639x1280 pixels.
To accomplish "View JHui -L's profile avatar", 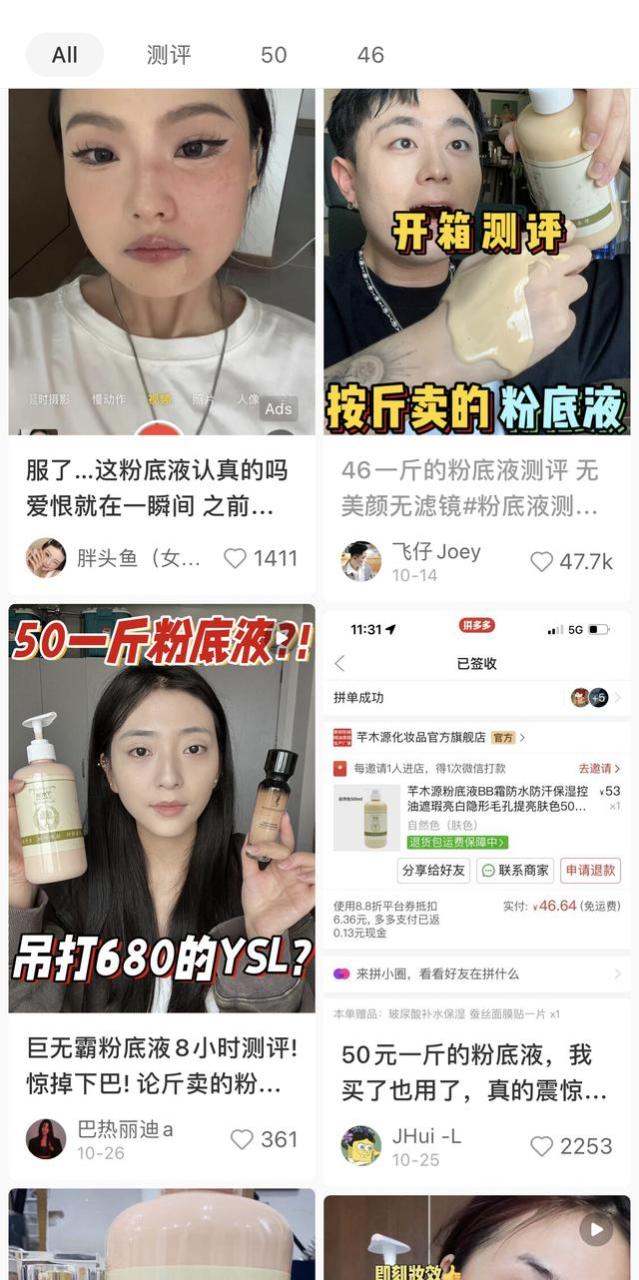I will 360,1146.
